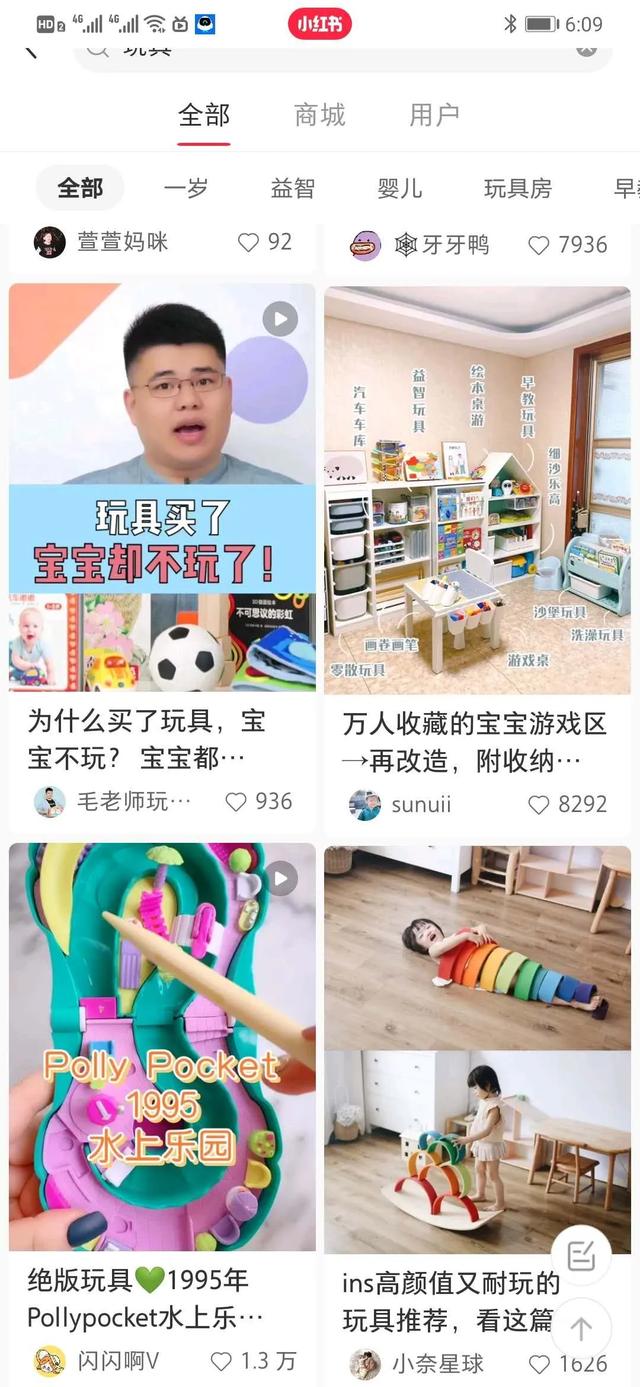Open sunuii's profile avatar

pos(365,804)
